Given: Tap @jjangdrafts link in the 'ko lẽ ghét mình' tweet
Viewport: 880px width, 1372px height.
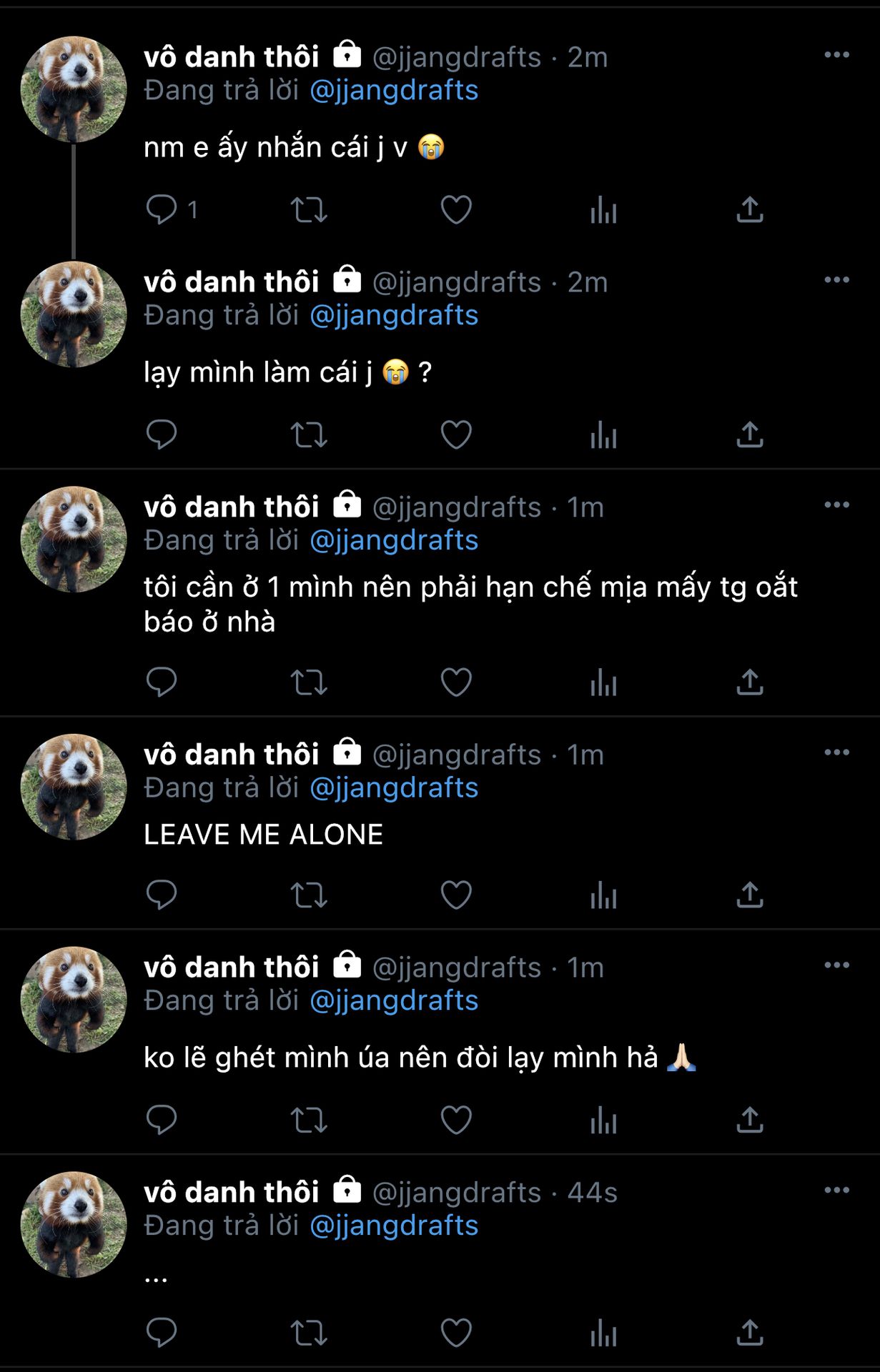Looking at the screenshot, I should coord(394,1000).
